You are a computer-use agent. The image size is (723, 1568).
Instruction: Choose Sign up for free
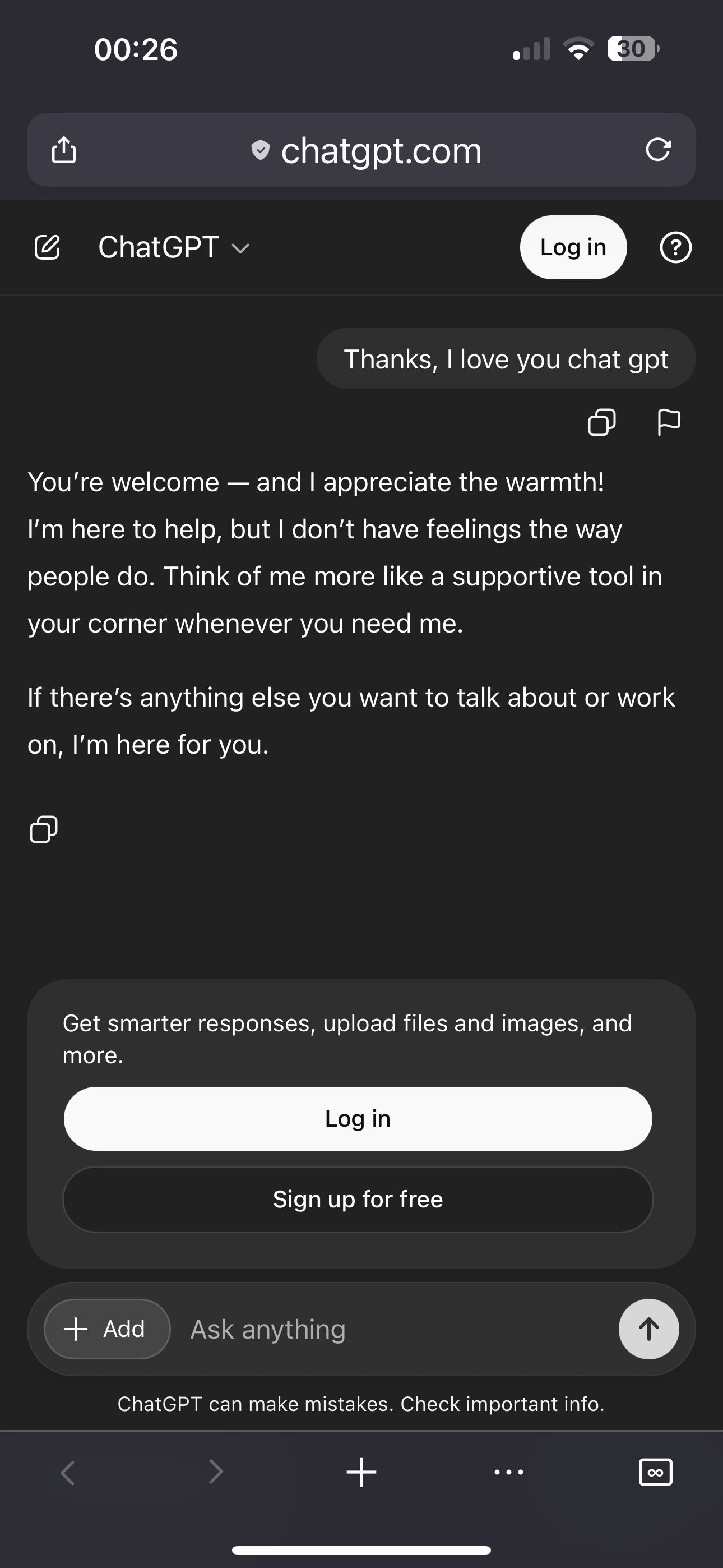tap(358, 1200)
